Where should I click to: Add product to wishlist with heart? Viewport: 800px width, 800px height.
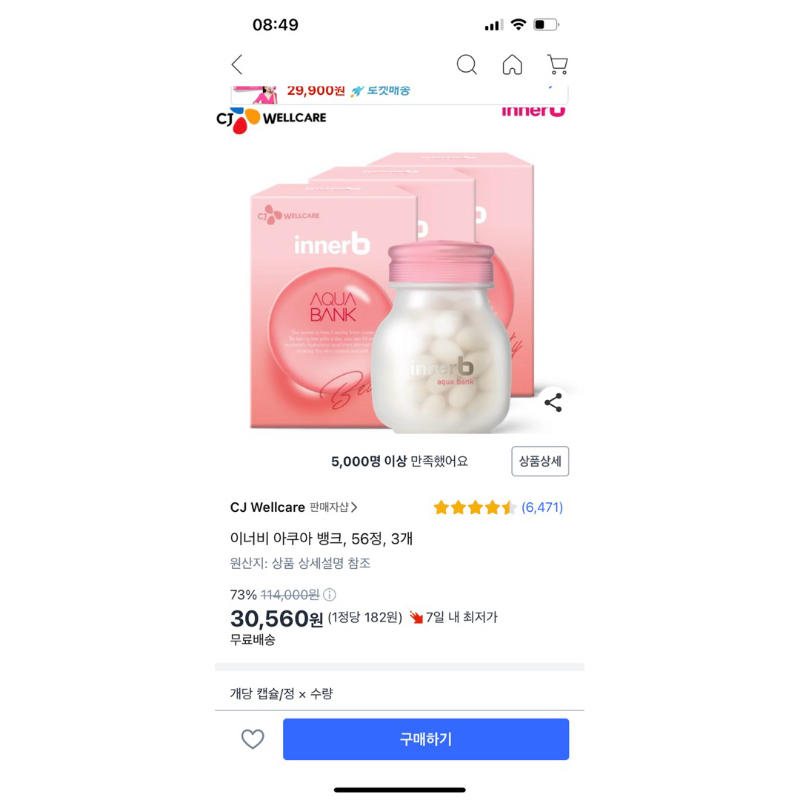coord(253,739)
